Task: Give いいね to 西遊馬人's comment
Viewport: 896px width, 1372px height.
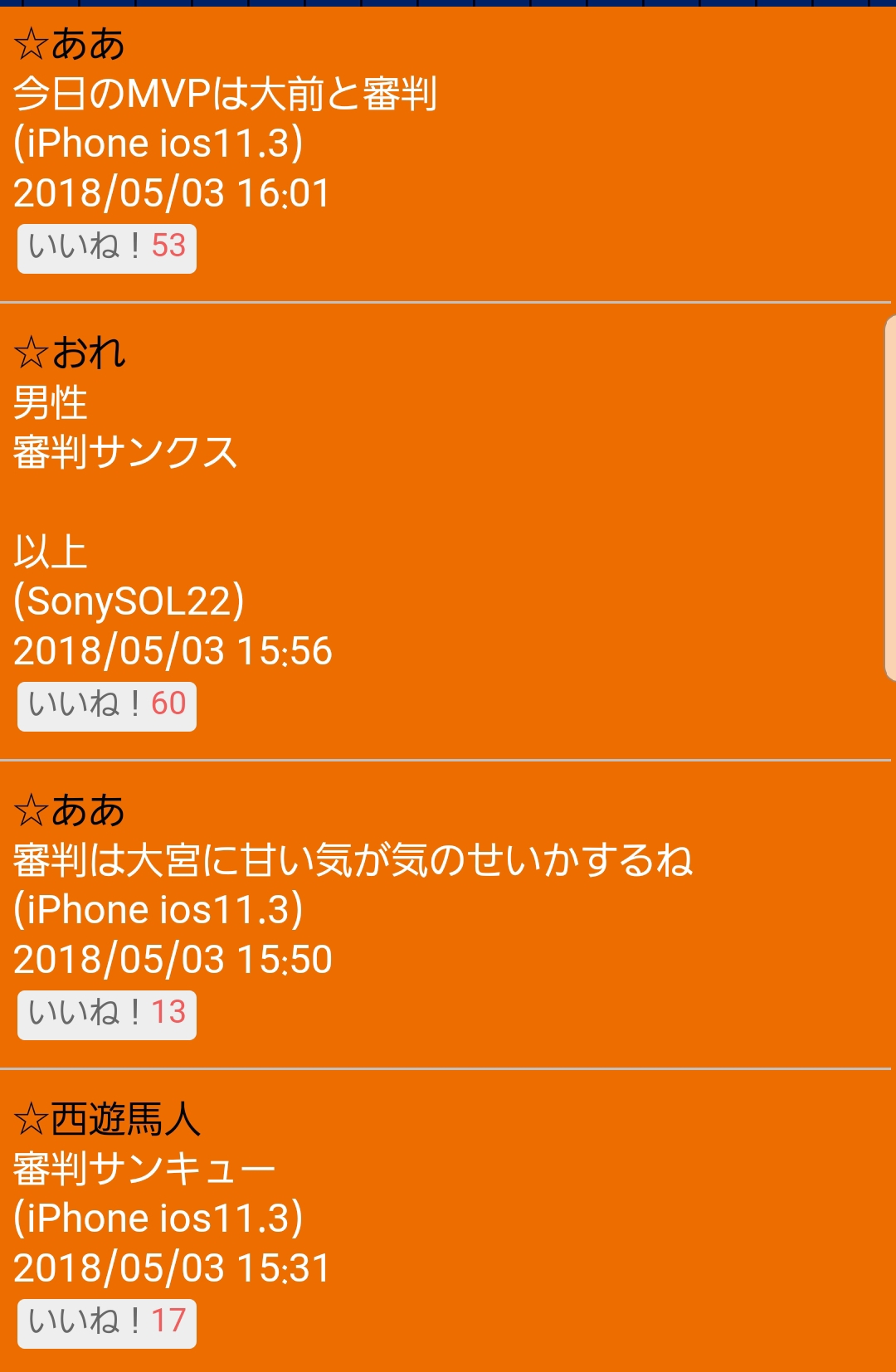Action: click(x=107, y=1322)
